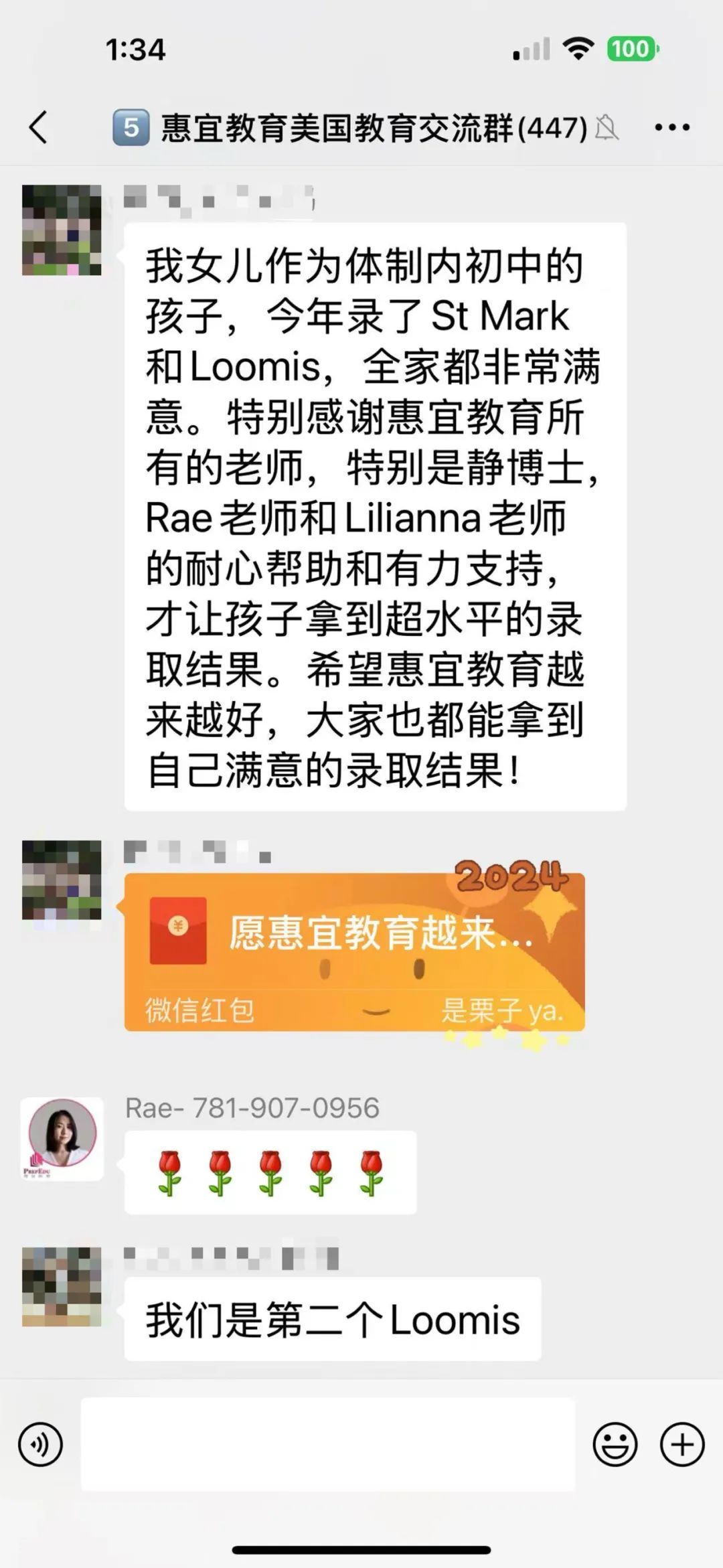The width and height of the screenshot is (723, 1568).
Task: Open group chat settings overflow menu
Action: click(671, 127)
